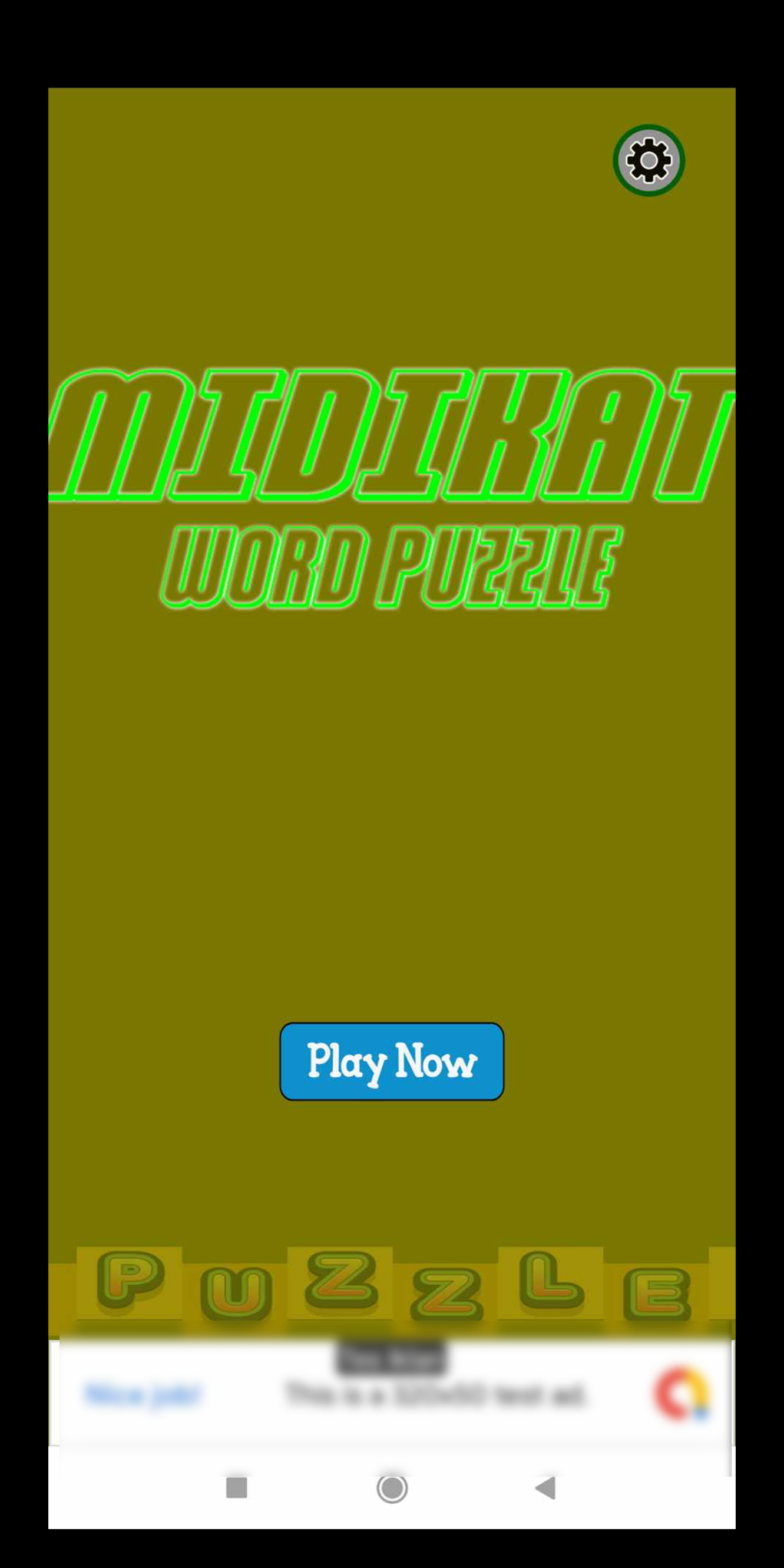Go to the home screen
This screenshot has width=784, height=1568.
(392, 1488)
